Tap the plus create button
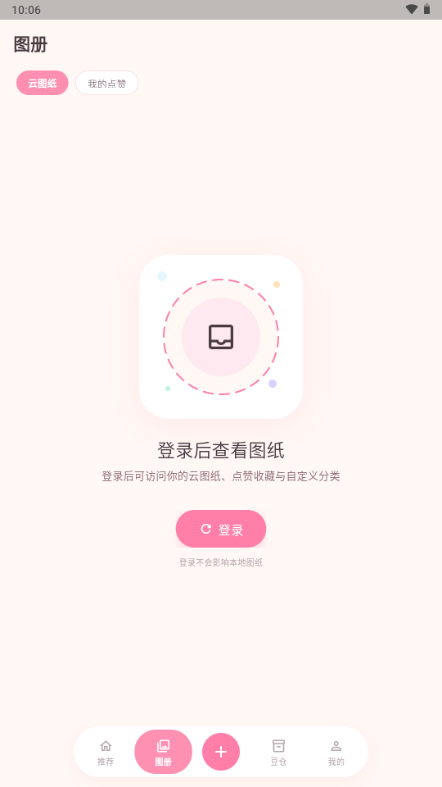 click(x=221, y=752)
